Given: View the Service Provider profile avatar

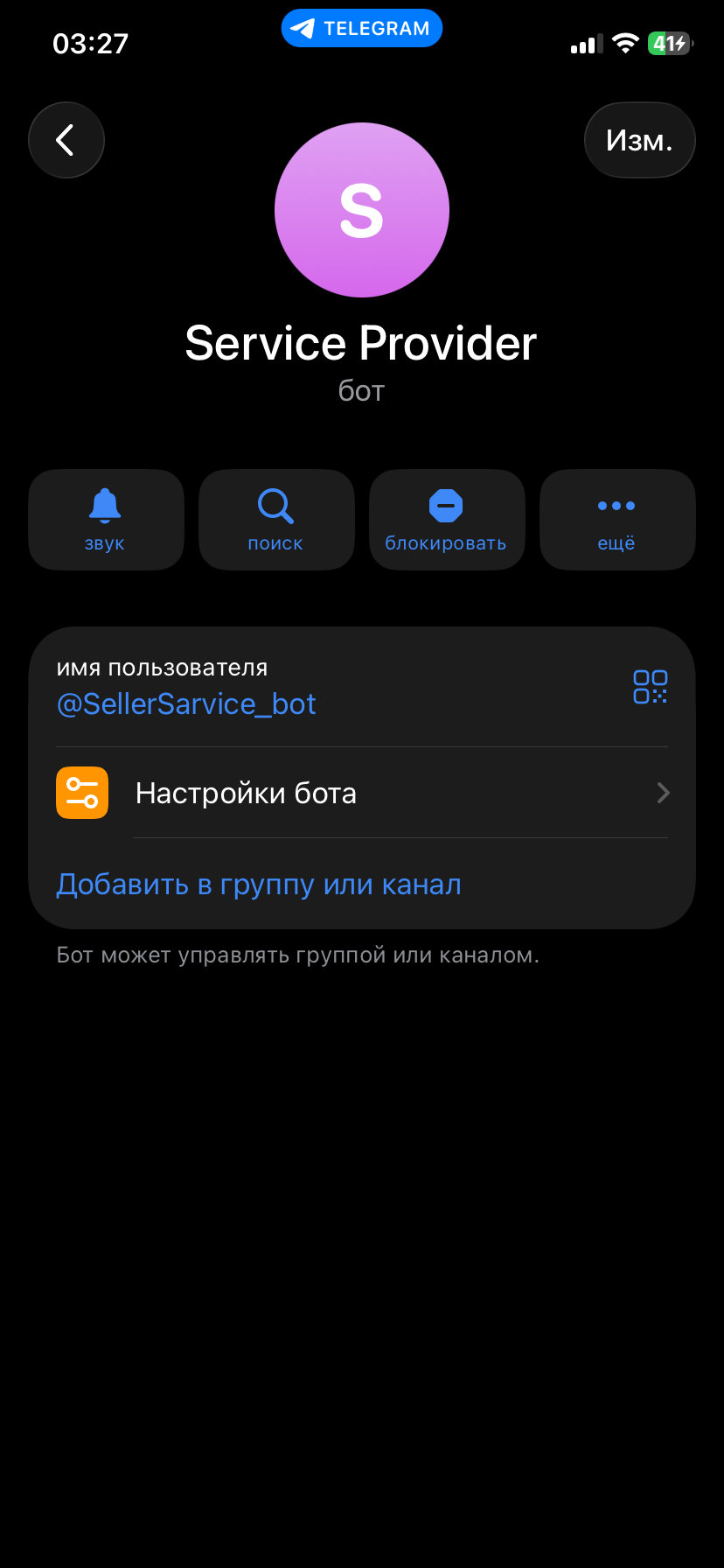Looking at the screenshot, I should [x=362, y=210].
